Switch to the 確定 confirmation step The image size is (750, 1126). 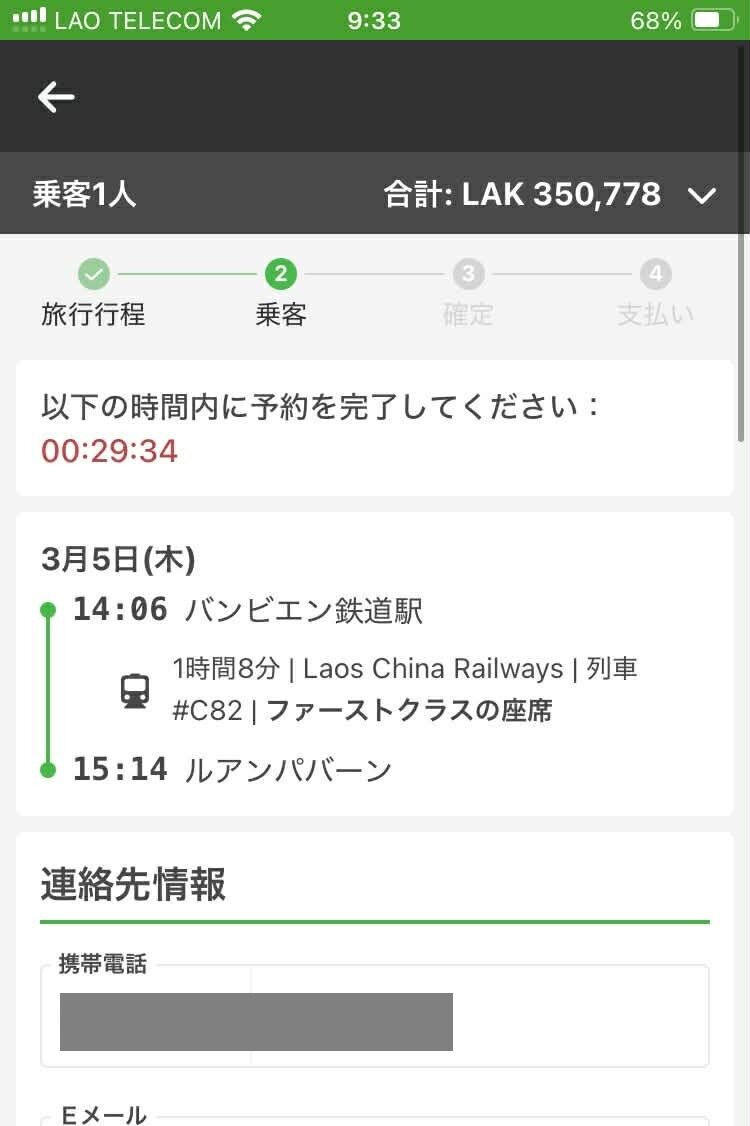coord(467,290)
